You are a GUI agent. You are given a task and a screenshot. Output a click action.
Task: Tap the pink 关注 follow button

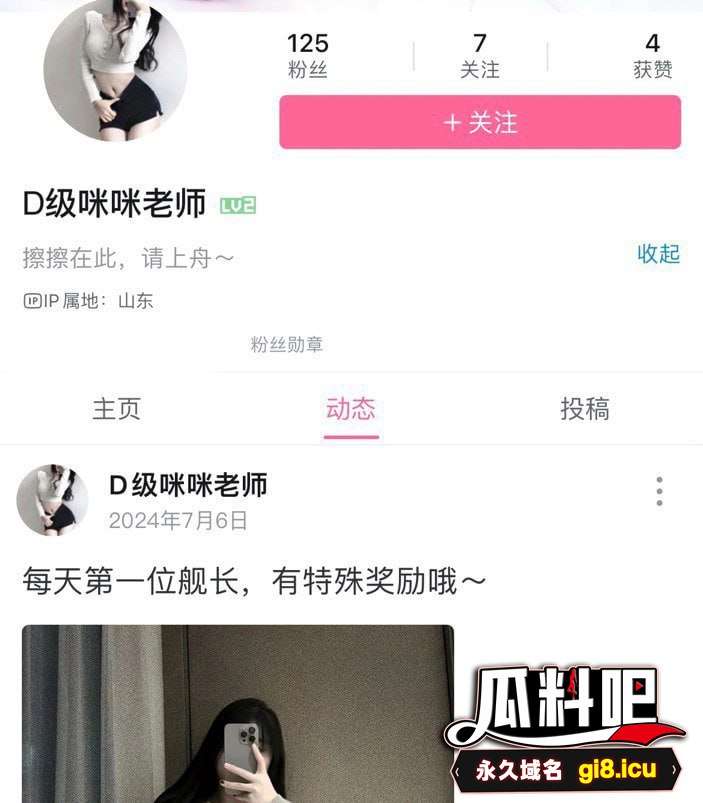pos(480,122)
